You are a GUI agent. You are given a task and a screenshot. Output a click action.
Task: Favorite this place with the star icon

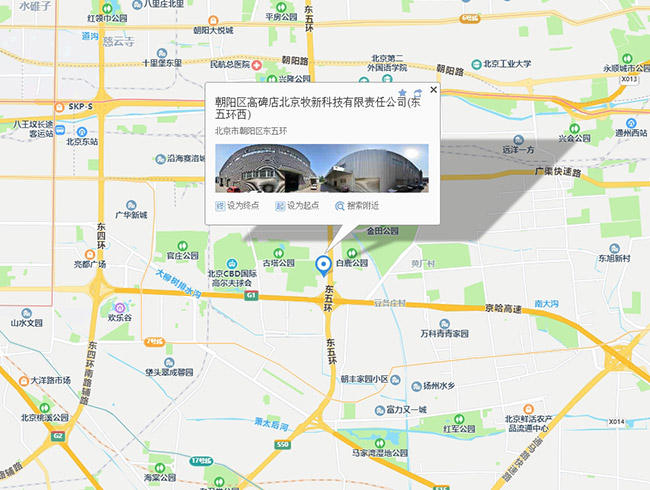click(403, 93)
